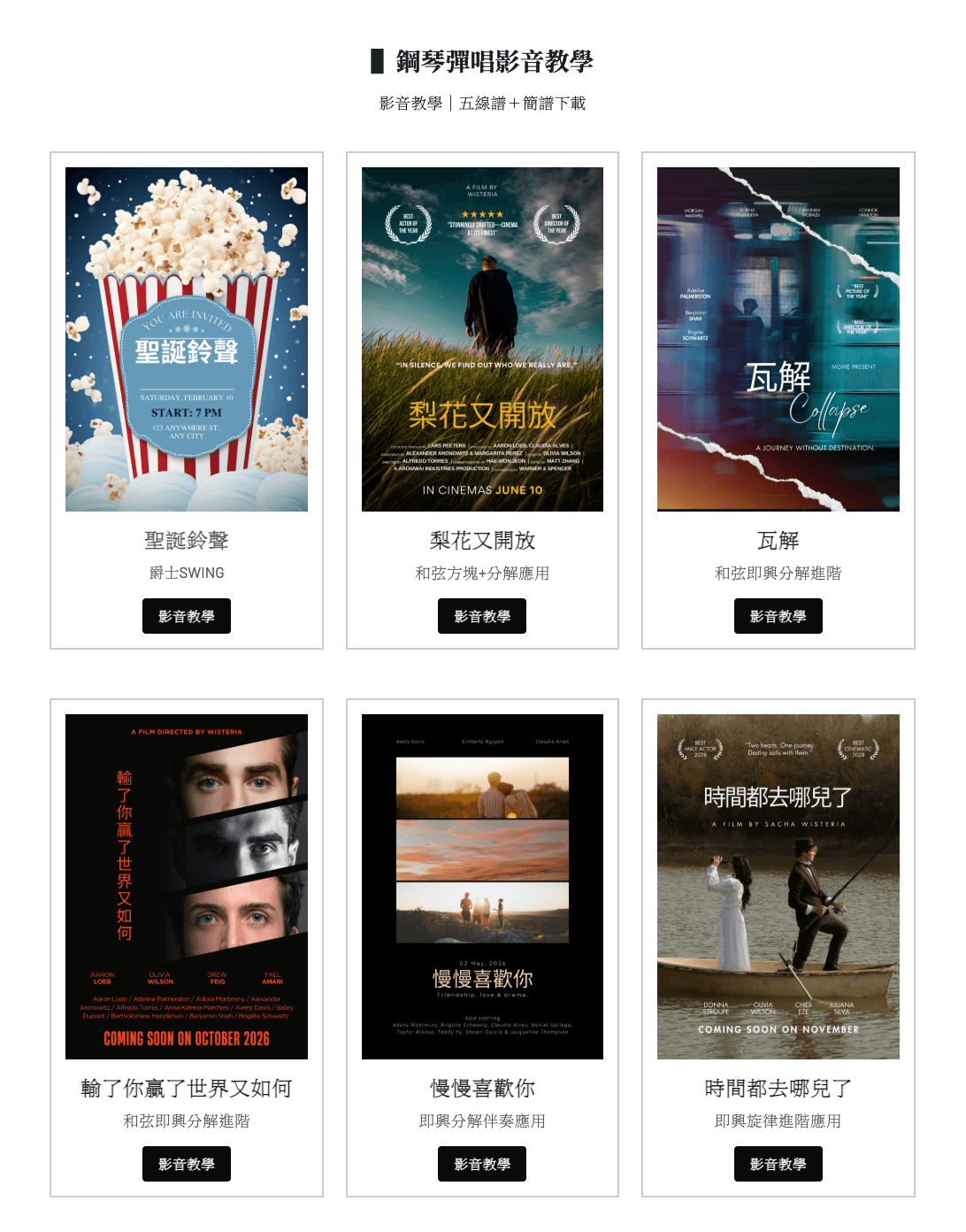The width and height of the screenshot is (966, 1232).
Task: Open the 慢慢喜歡你 poster tile
Action: point(482,886)
